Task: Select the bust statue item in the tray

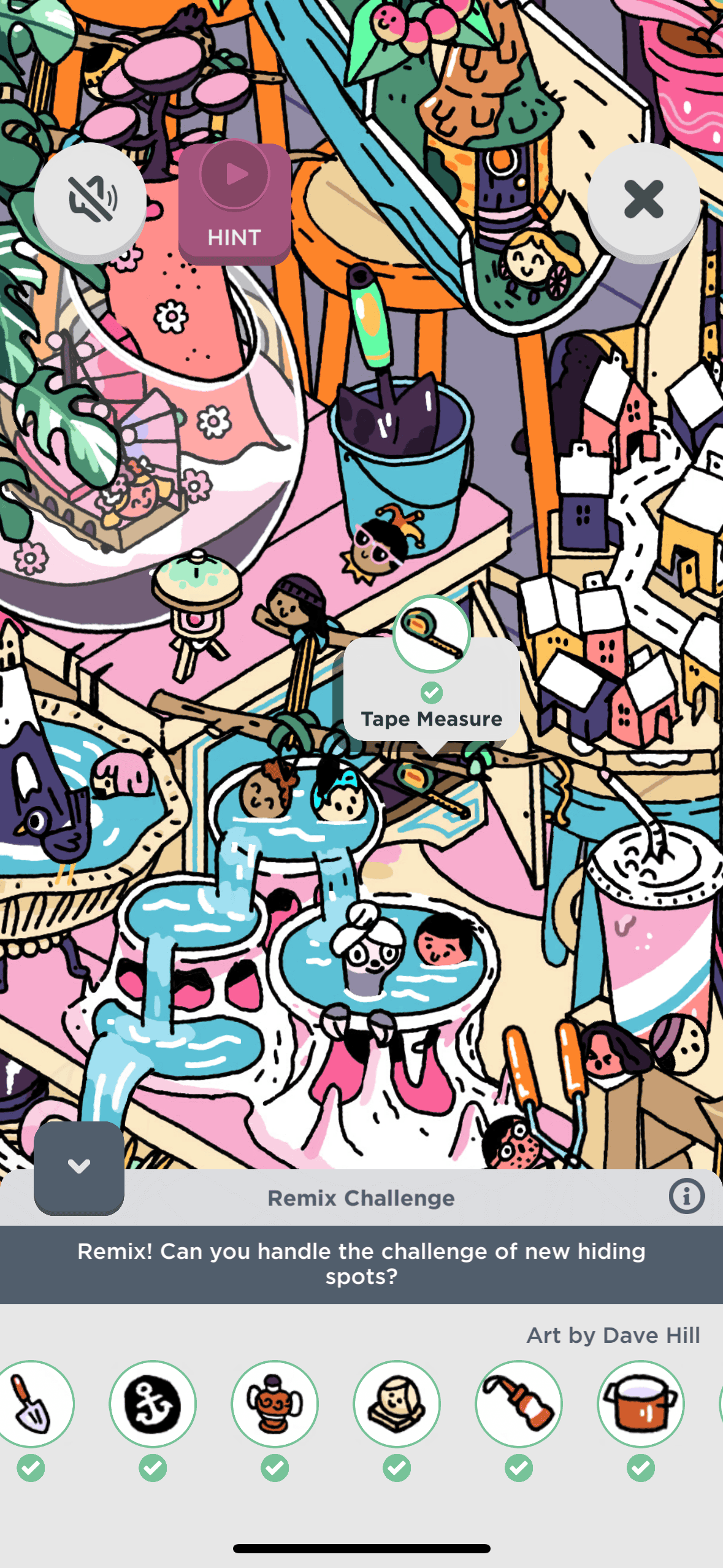Action: click(397, 1404)
